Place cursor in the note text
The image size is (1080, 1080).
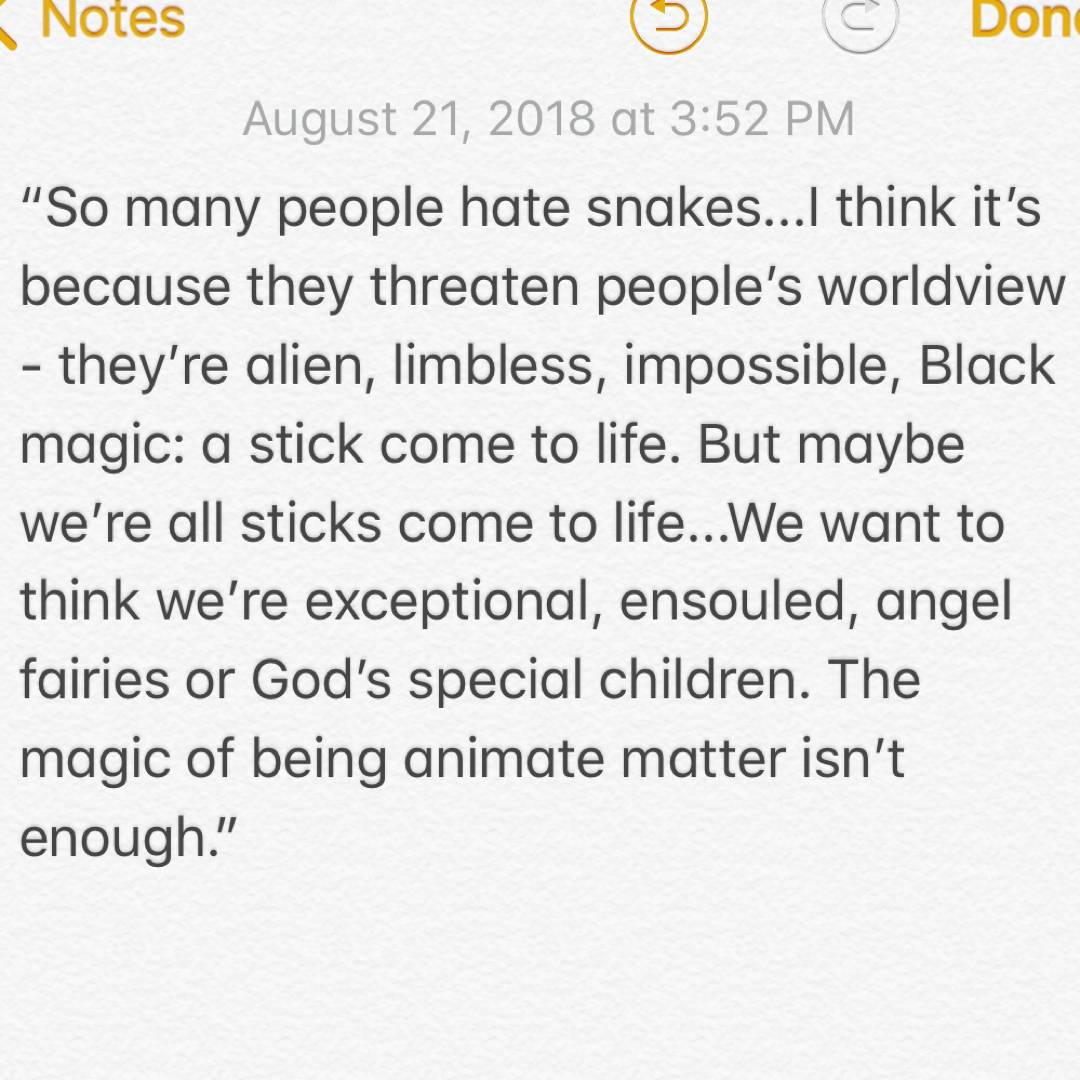click(540, 520)
